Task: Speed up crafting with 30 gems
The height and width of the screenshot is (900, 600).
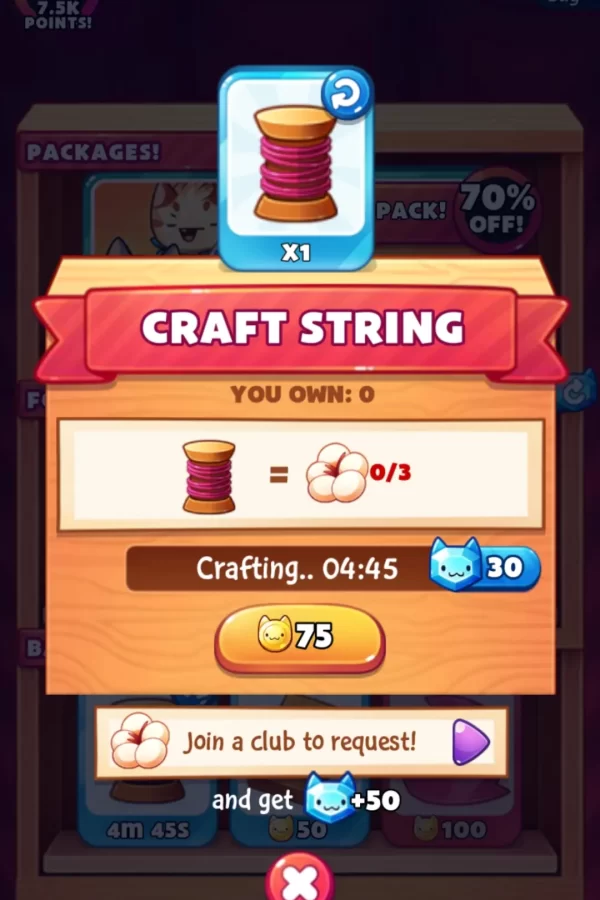Action: click(486, 569)
